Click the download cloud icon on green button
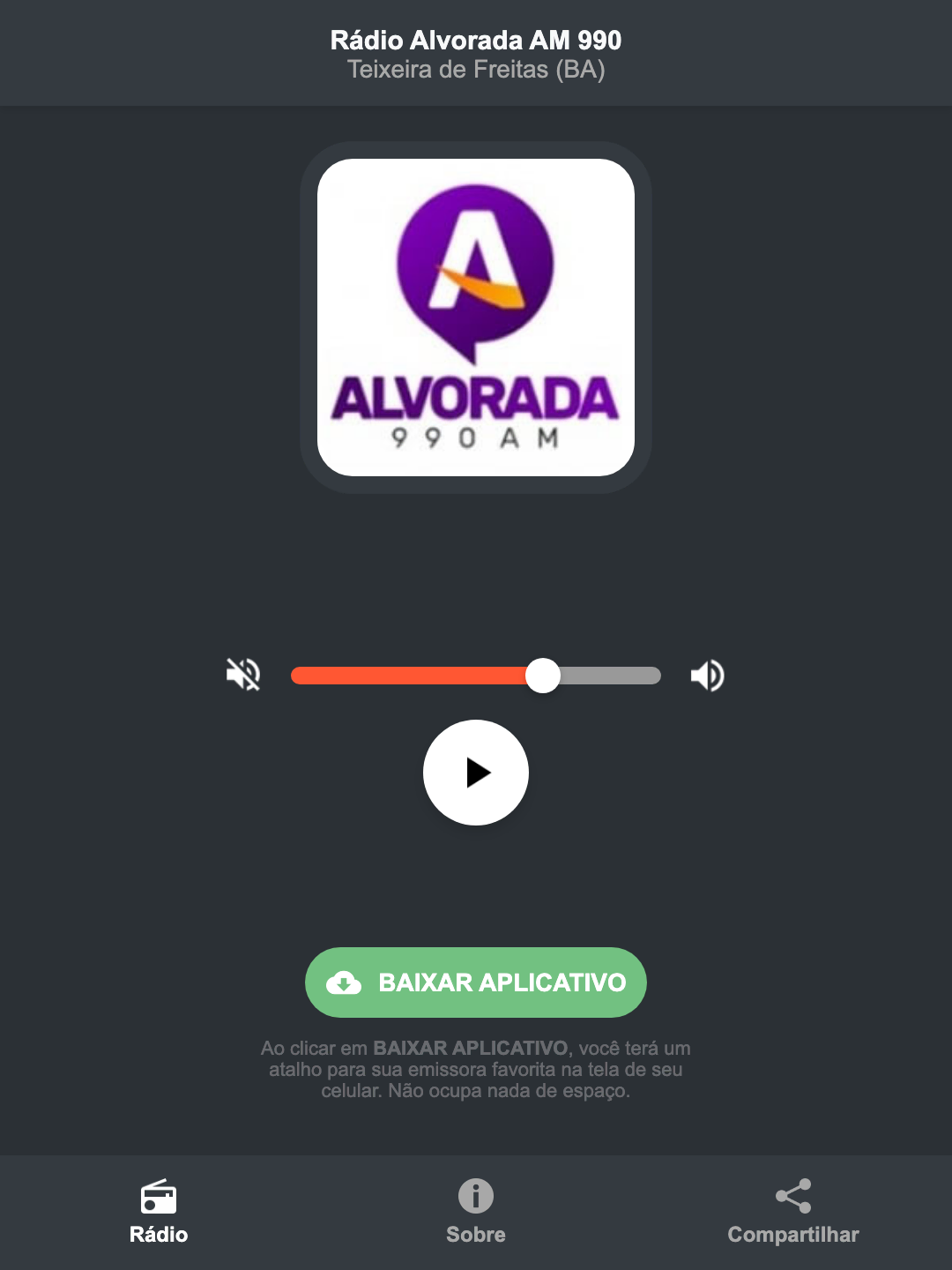Screen dimensions: 952x1270 point(345,982)
